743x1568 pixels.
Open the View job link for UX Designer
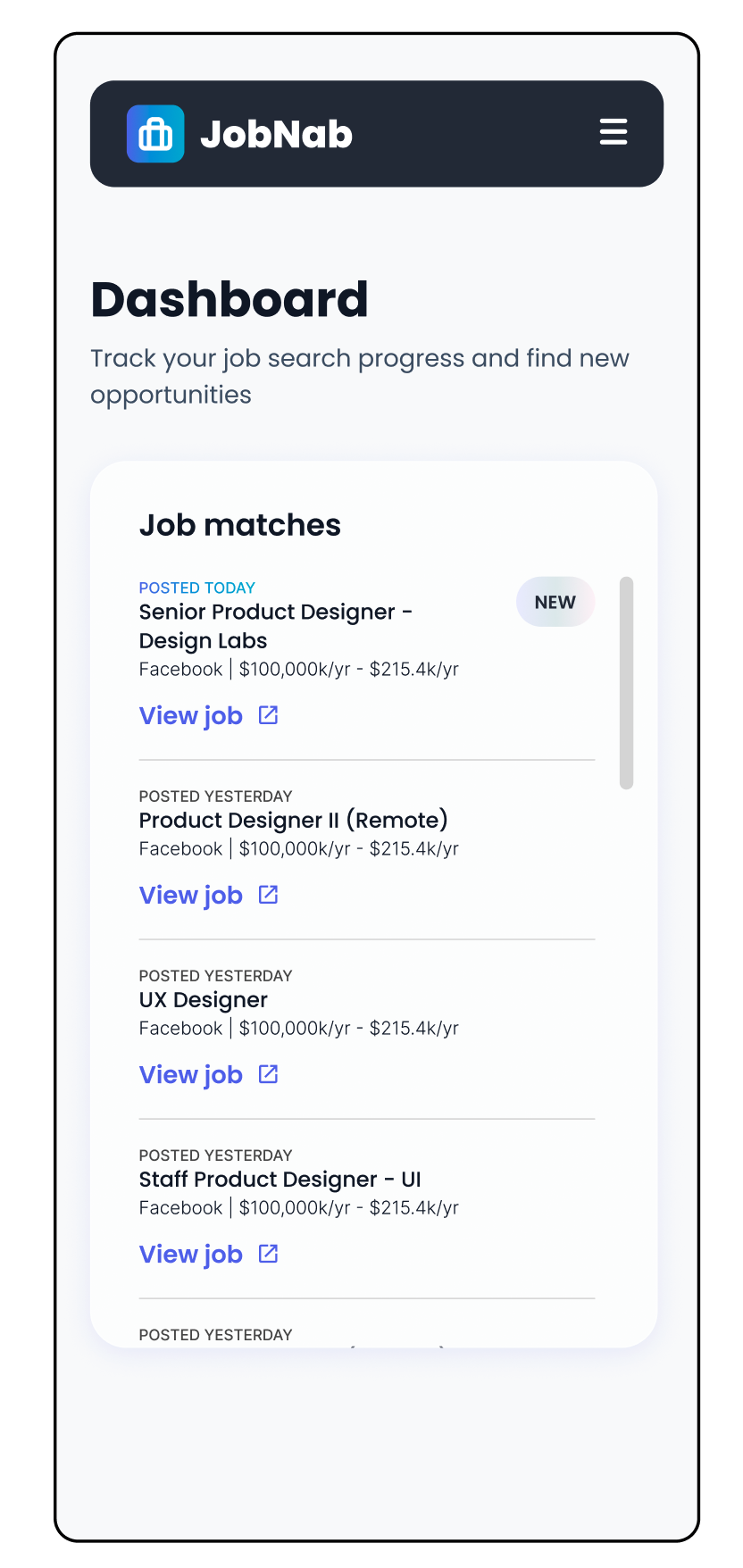tap(208, 1075)
